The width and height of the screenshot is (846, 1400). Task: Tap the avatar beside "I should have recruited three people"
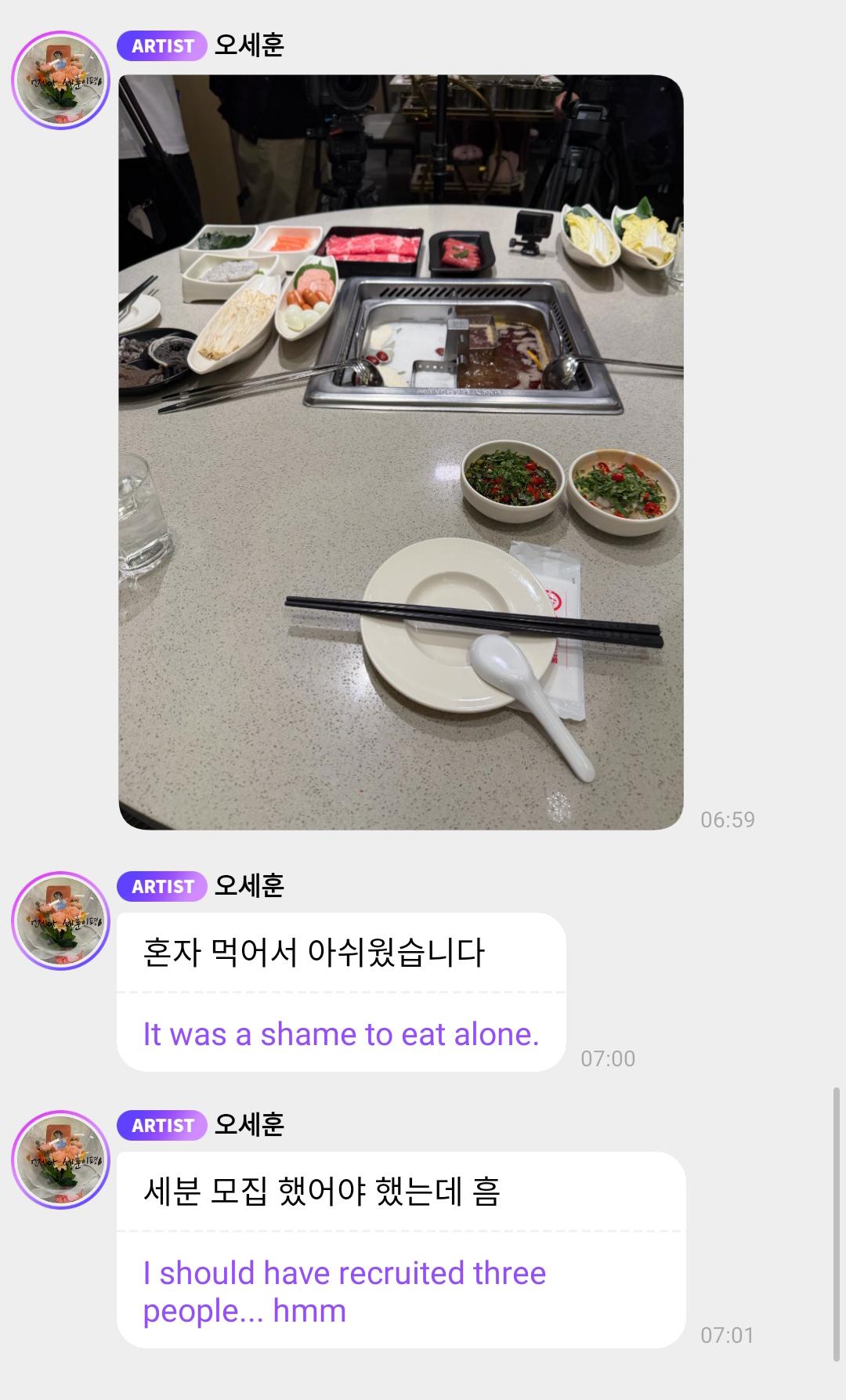[60, 1159]
